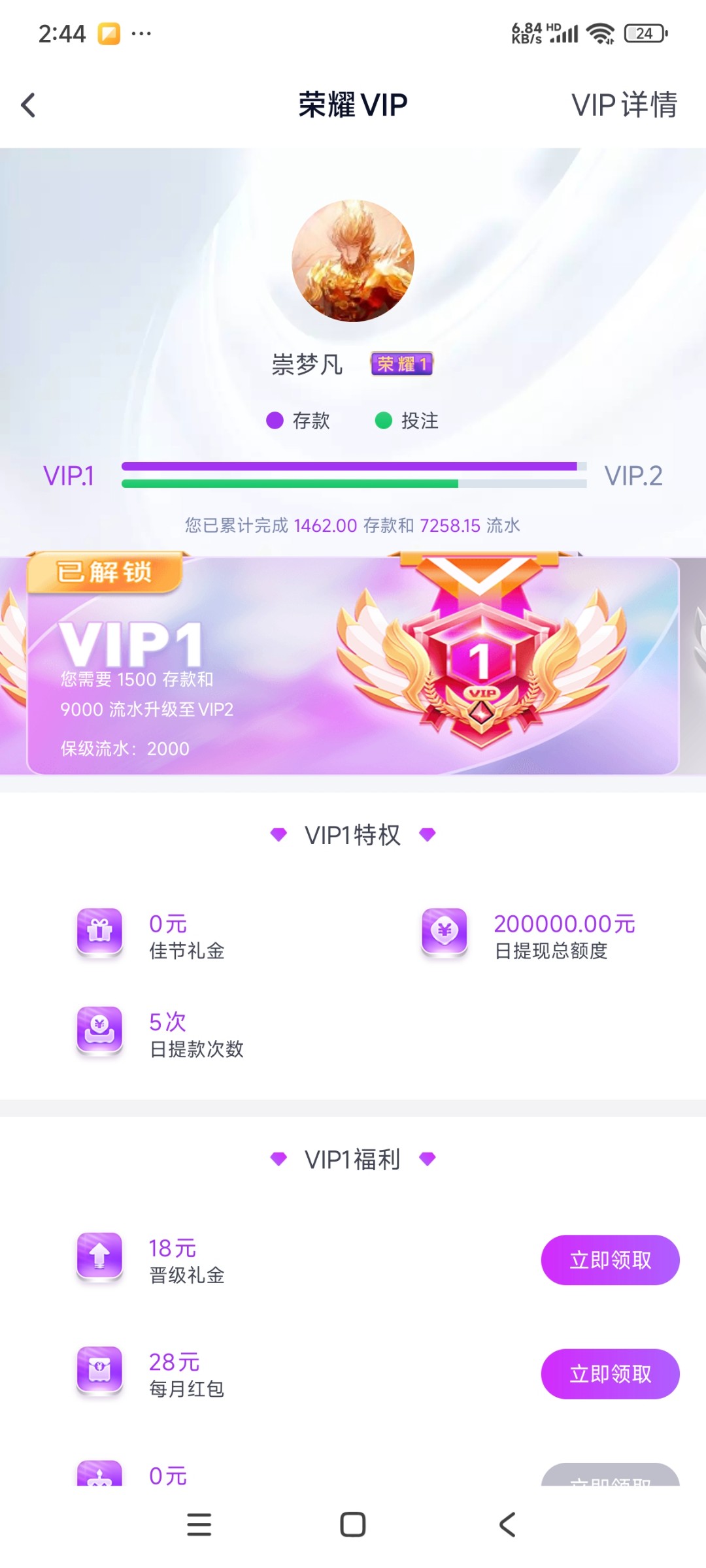Tap the VIP1 level card
This screenshot has height=1568, width=706.
tap(353, 665)
